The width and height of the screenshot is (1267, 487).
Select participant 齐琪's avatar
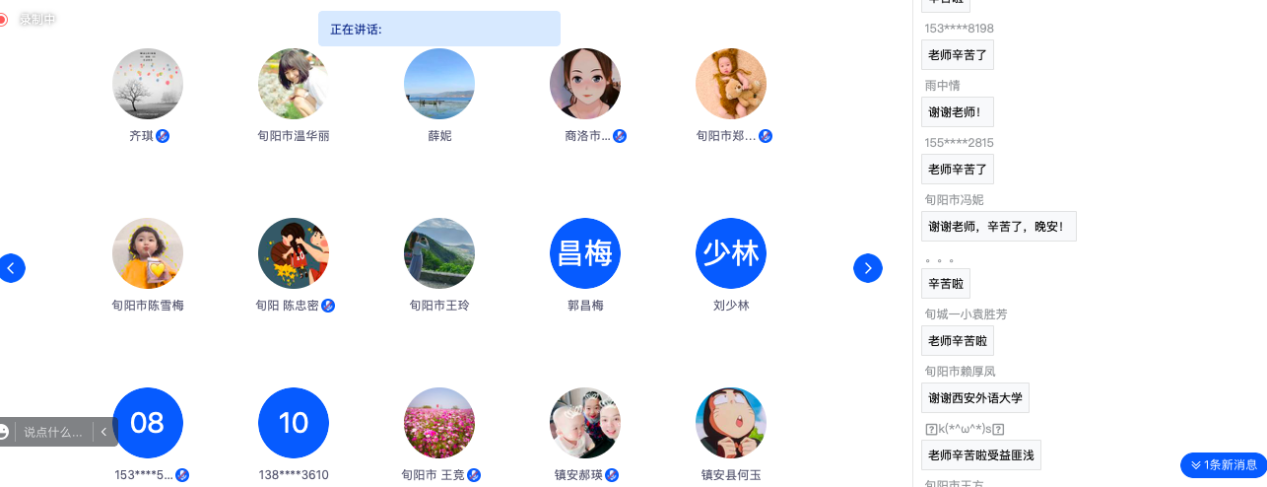coord(147,84)
